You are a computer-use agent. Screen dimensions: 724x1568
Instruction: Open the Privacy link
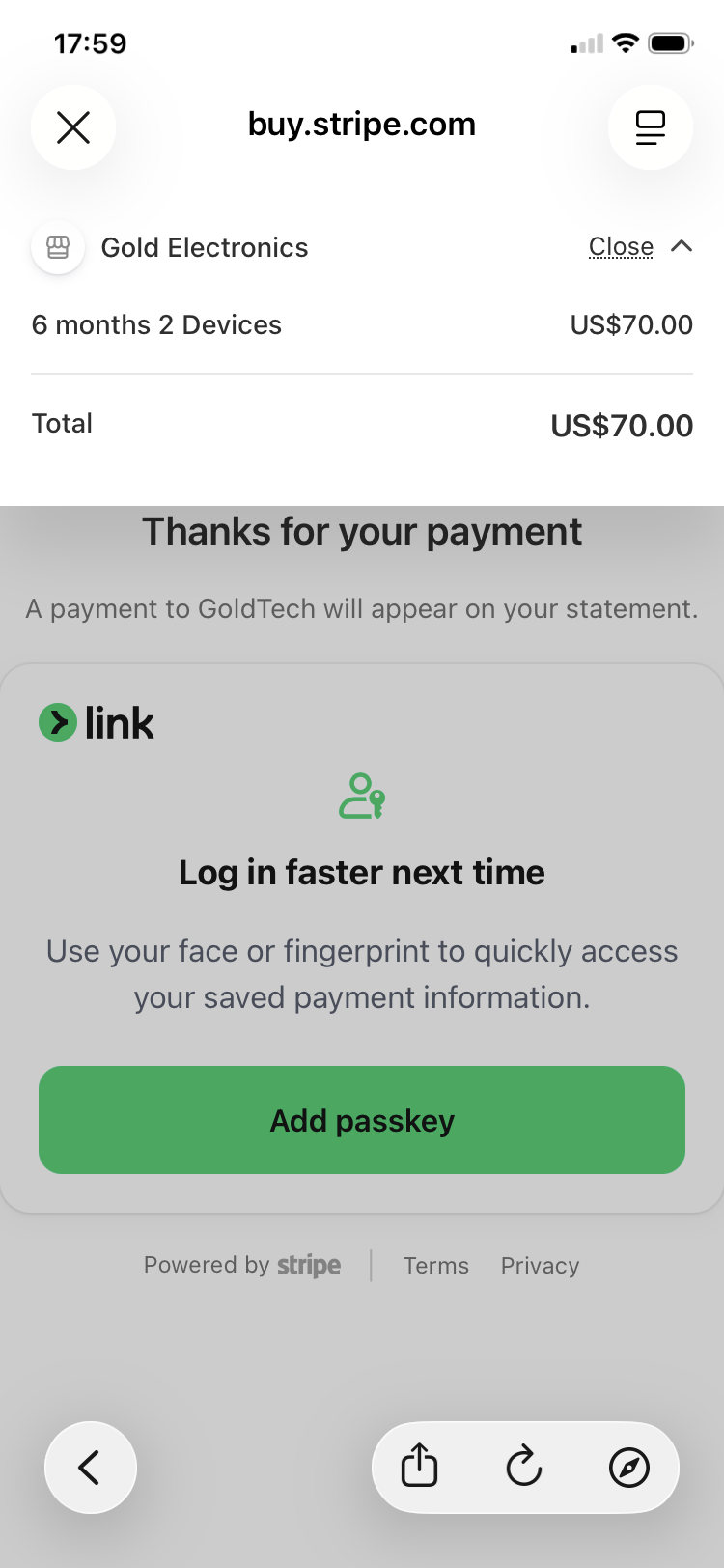(540, 1266)
